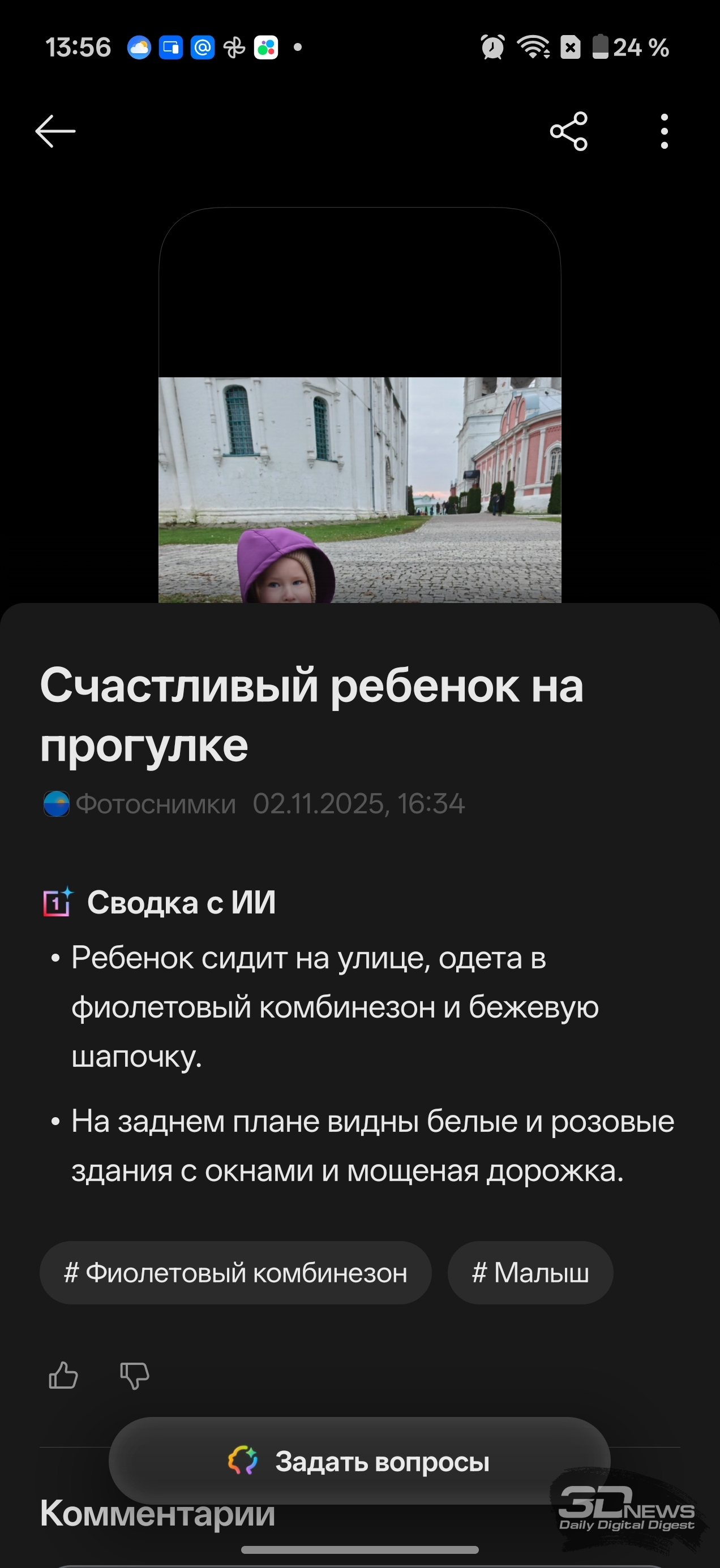Dislike the AI summary with thumbs down
Viewport: 720px width, 1568px height.
[x=135, y=1376]
